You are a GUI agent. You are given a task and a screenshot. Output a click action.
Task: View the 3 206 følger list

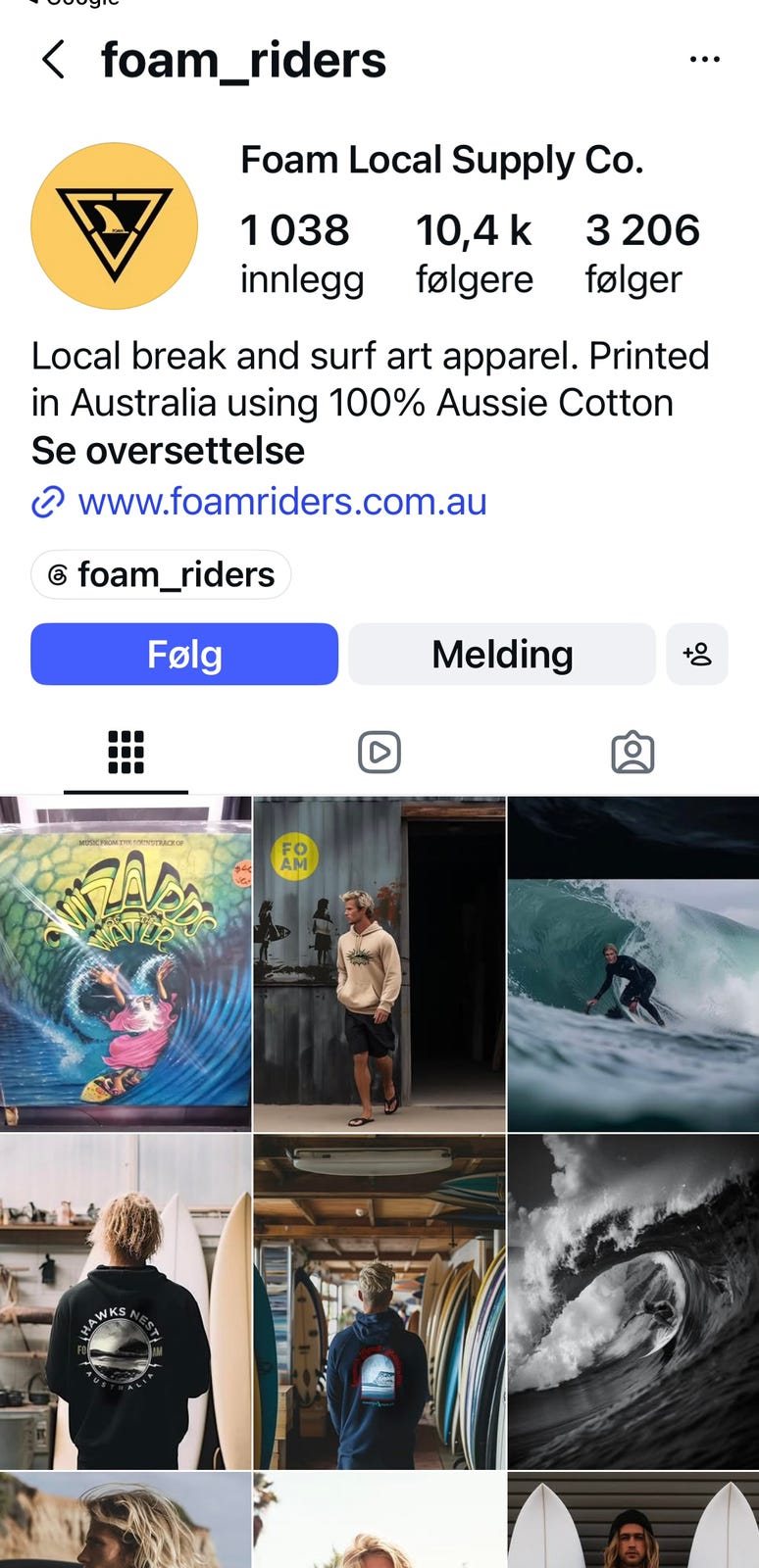[642, 254]
